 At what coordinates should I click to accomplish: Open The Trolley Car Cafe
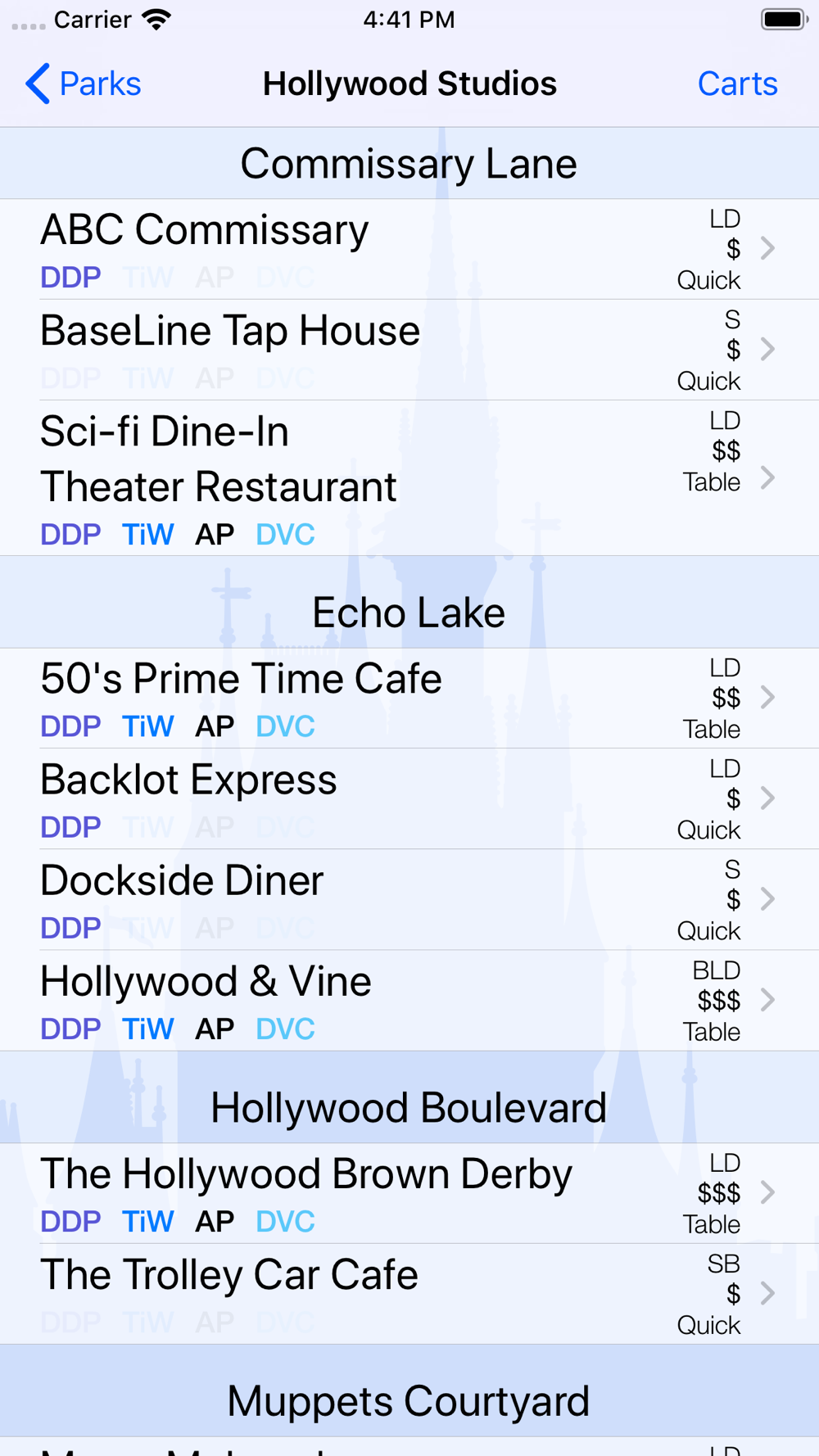pos(409,1294)
